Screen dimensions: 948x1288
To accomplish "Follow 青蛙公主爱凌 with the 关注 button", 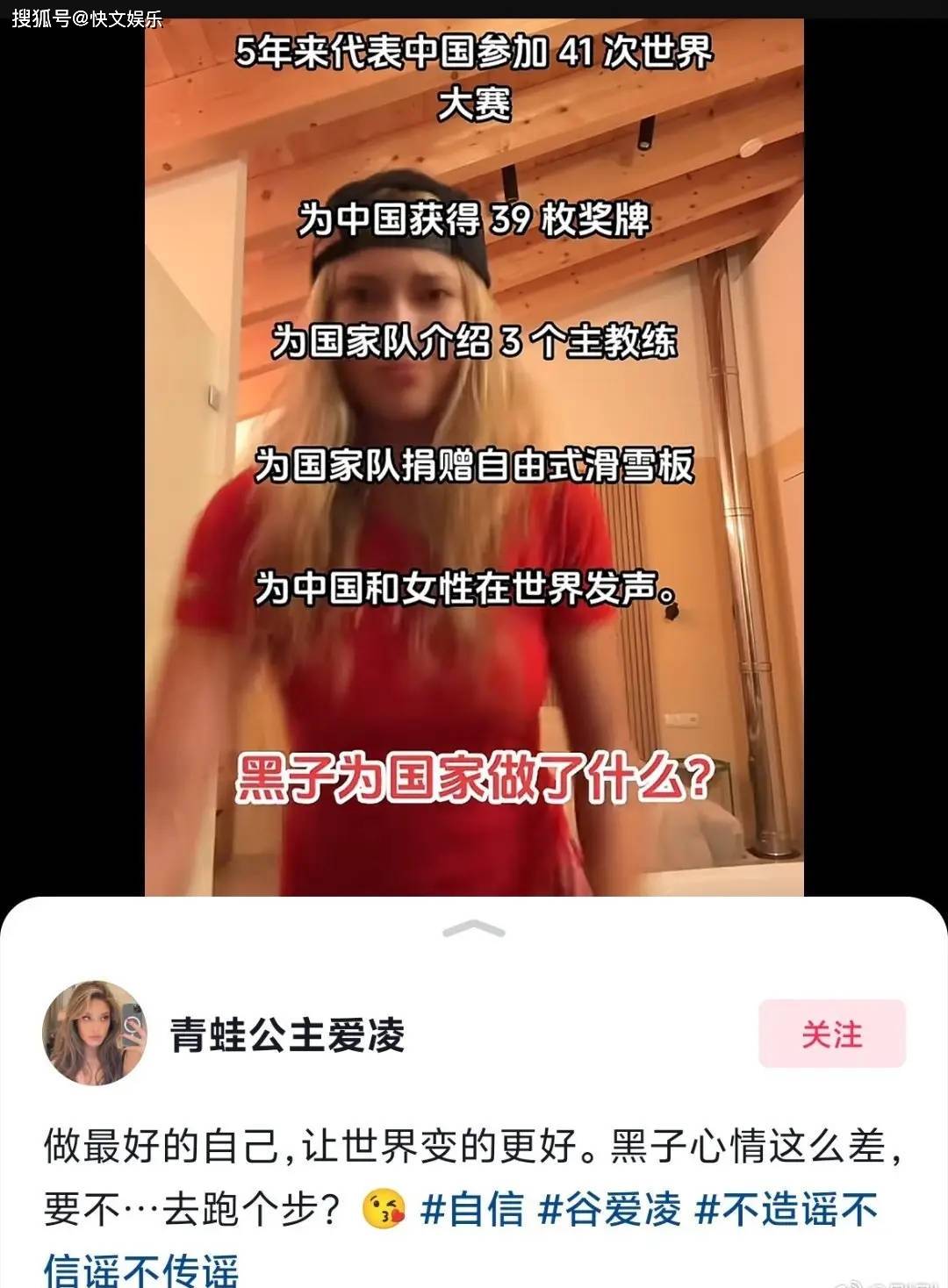I will [831, 1034].
